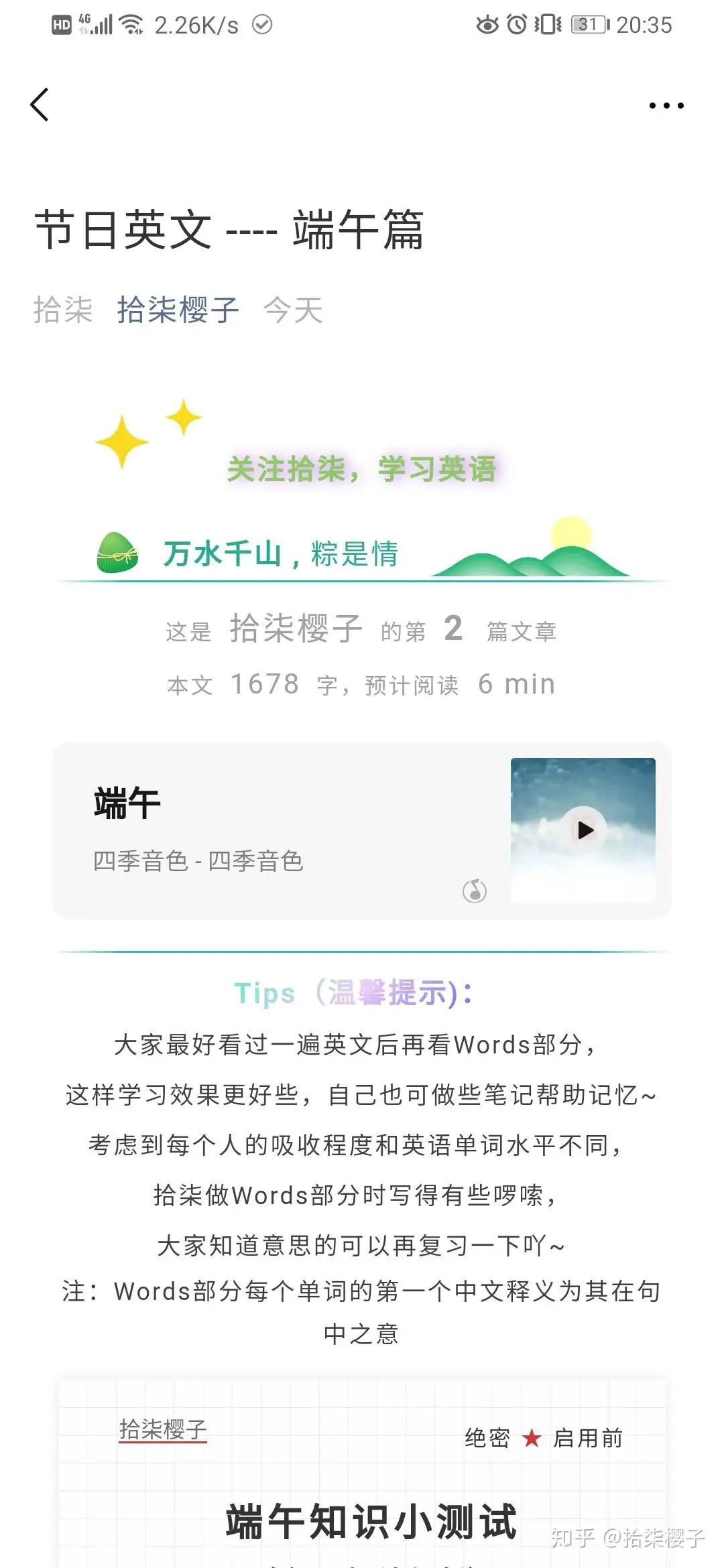Viewport: 724px width, 1568px height.
Task: Tap the back arrow to leave article
Action: tap(40, 105)
